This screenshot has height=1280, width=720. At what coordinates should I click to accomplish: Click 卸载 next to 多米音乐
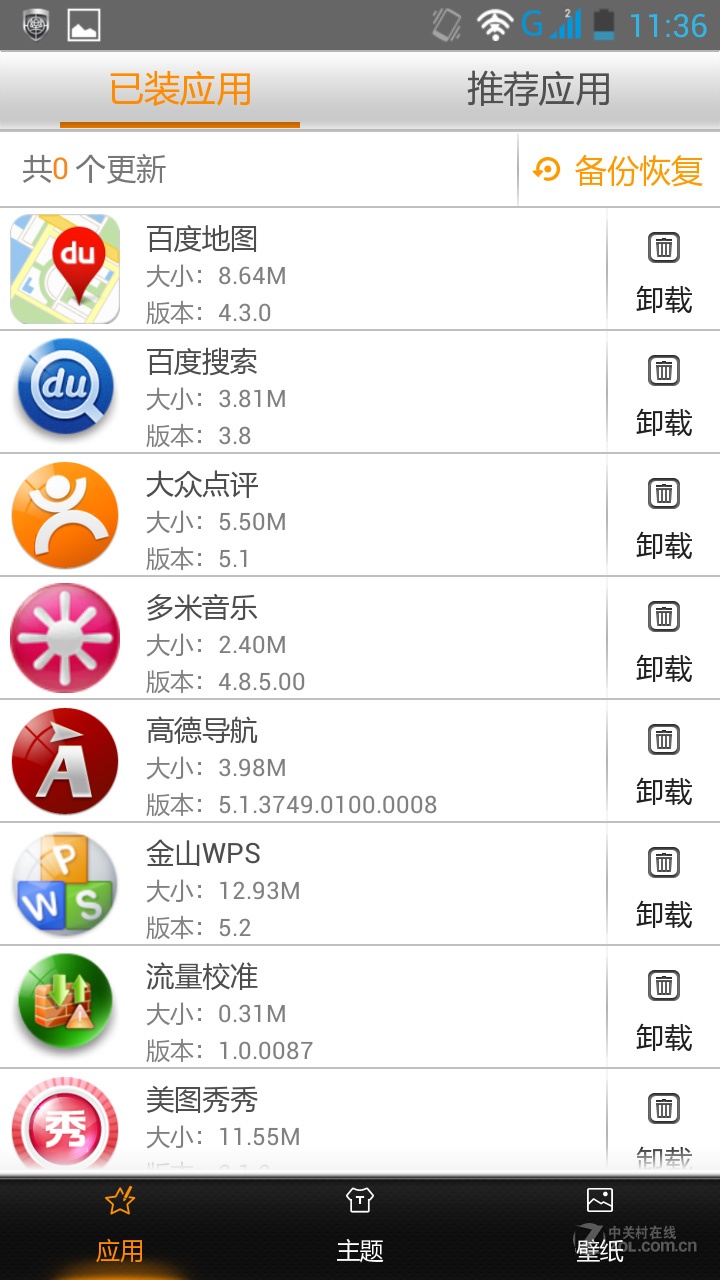[x=663, y=670]
